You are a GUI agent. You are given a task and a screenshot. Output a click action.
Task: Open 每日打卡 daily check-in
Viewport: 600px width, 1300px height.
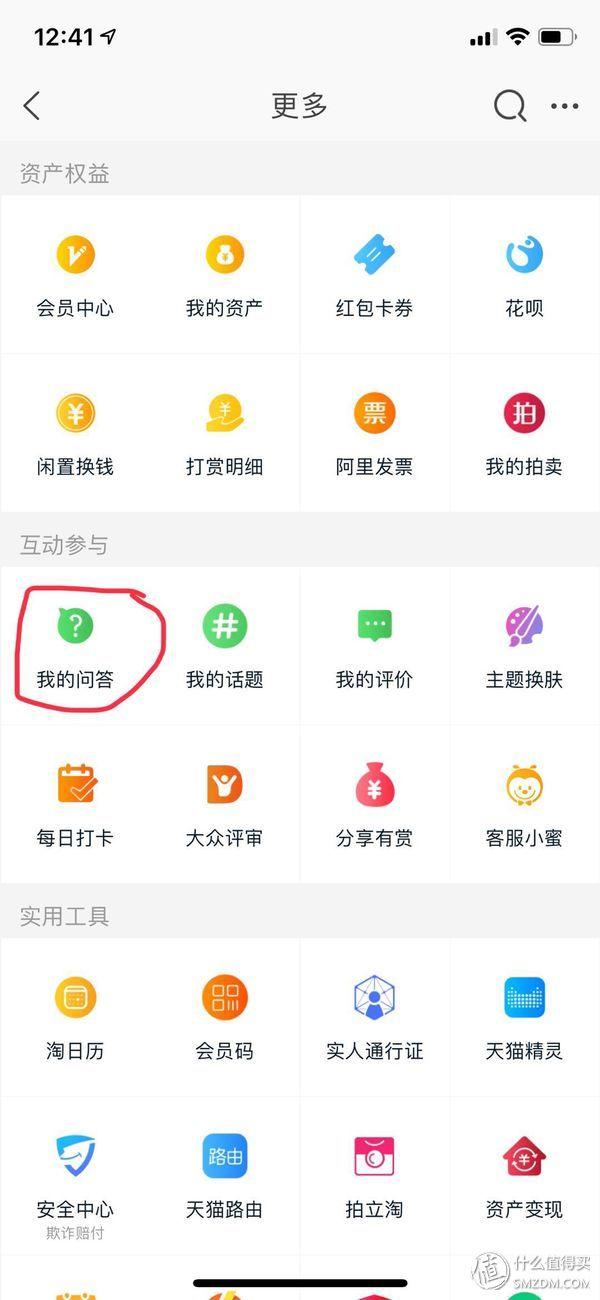tap(75, 804)
